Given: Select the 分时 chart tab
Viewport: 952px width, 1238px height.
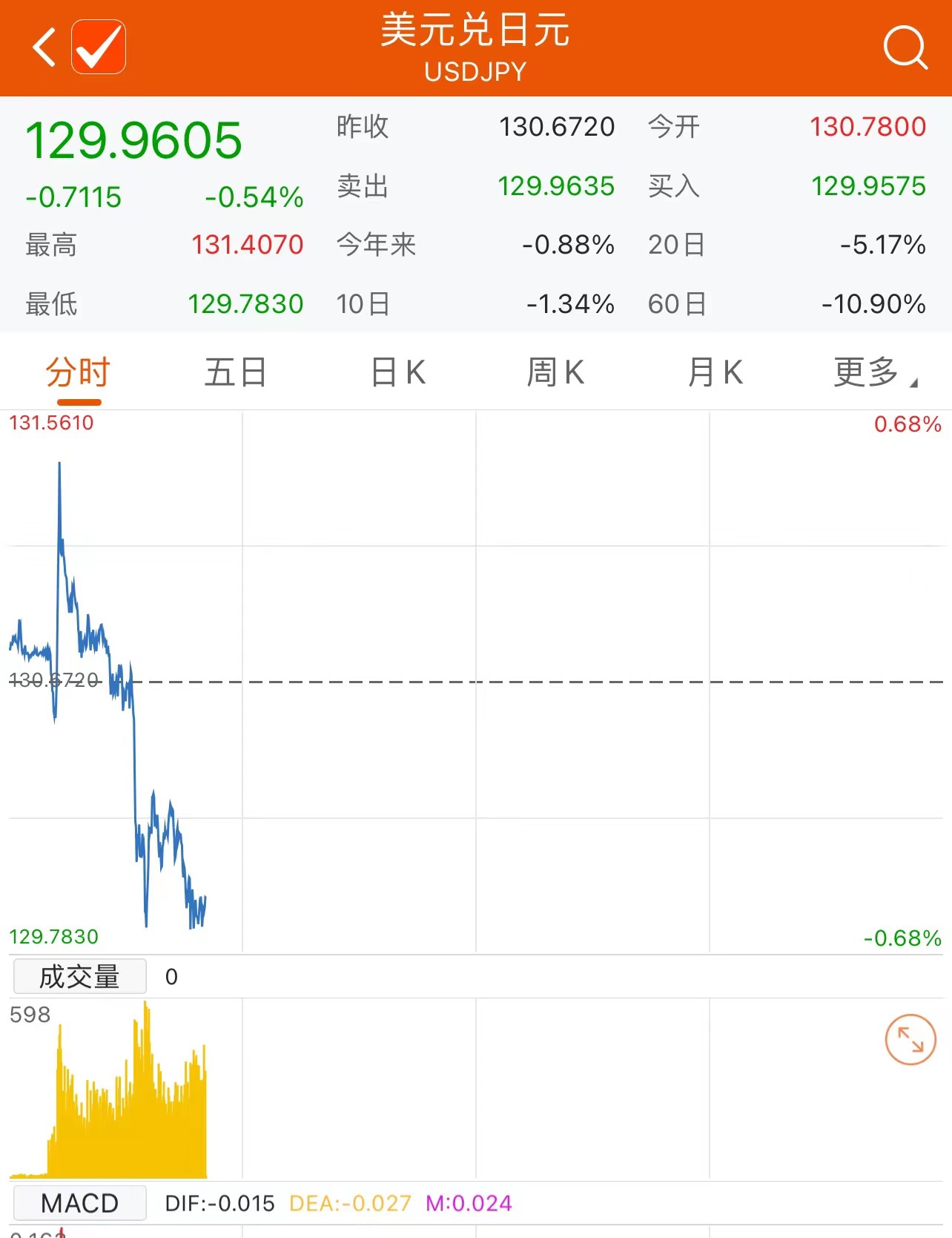Looking at the screenshot, I should [x=78, y=372].
